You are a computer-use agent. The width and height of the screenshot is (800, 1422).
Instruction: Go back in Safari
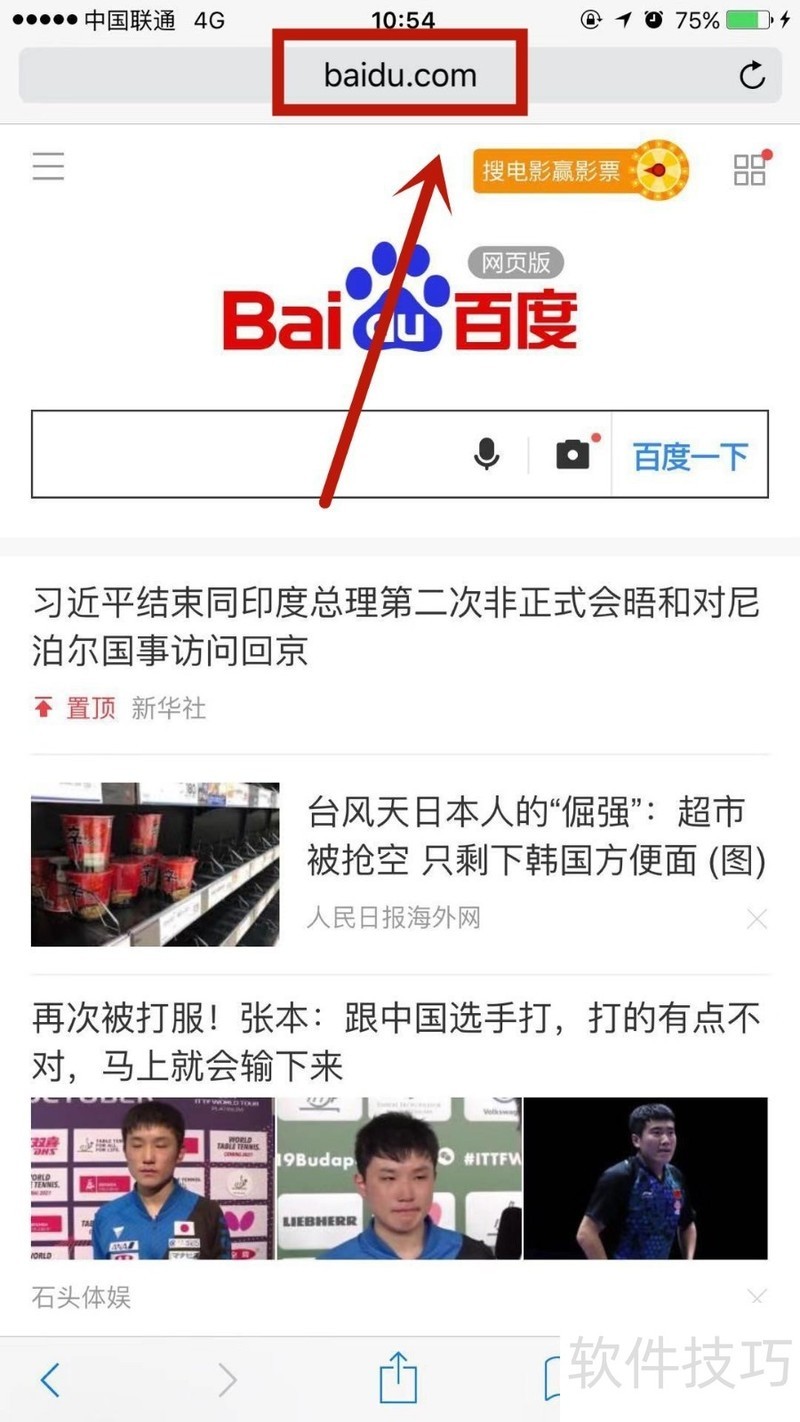(x=50, y=1381)
